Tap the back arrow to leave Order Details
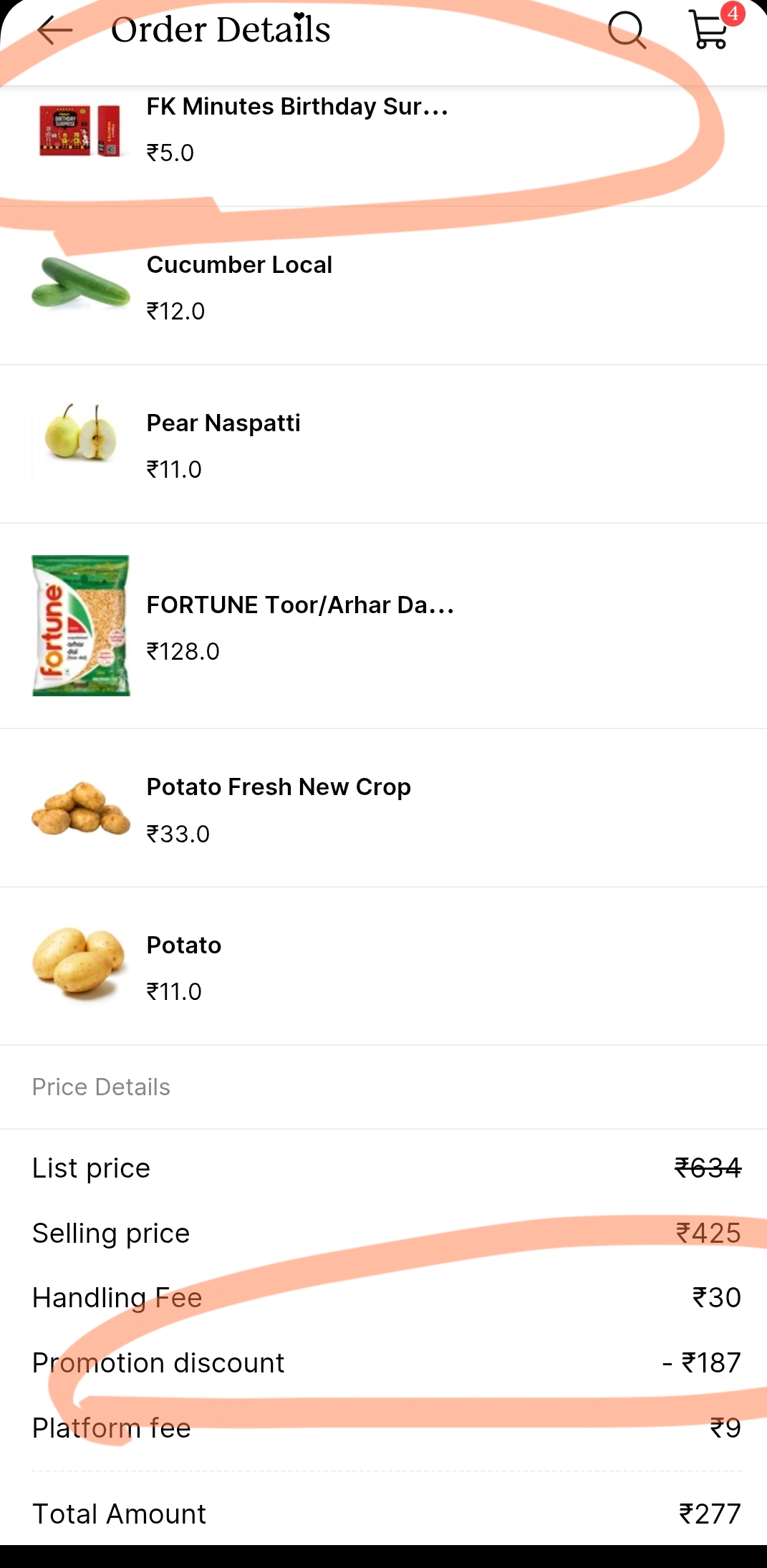The image size is (767, 1568). pyautogui.click(x=52, y=30)
